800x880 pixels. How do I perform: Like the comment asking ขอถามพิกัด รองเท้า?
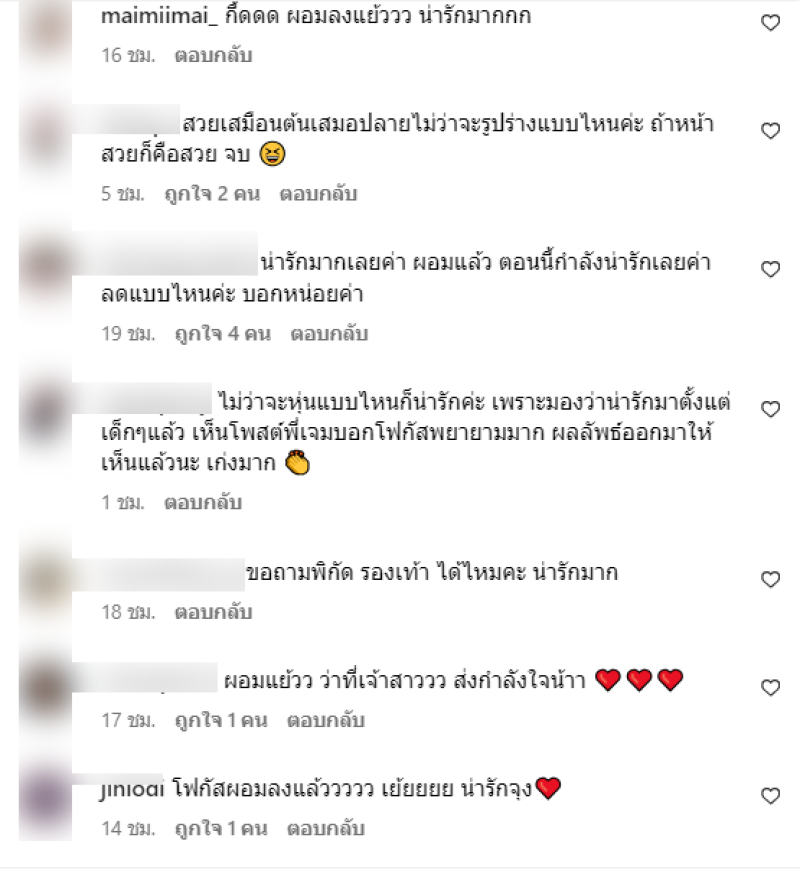[x=770, y=580]
